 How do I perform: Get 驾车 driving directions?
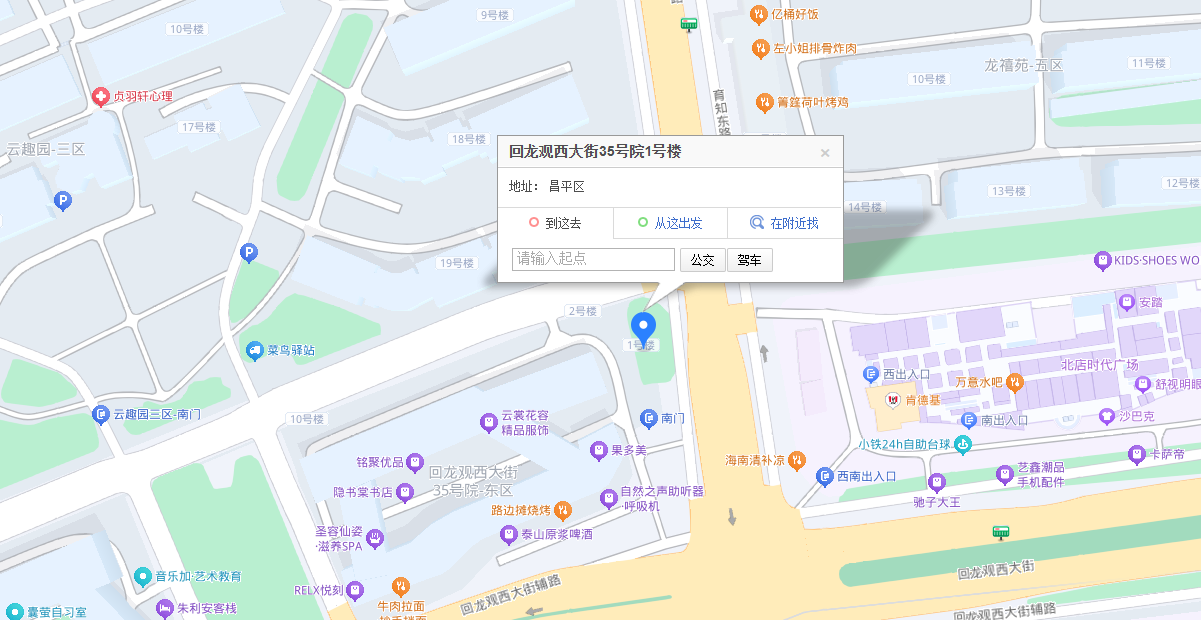(749, 260)
